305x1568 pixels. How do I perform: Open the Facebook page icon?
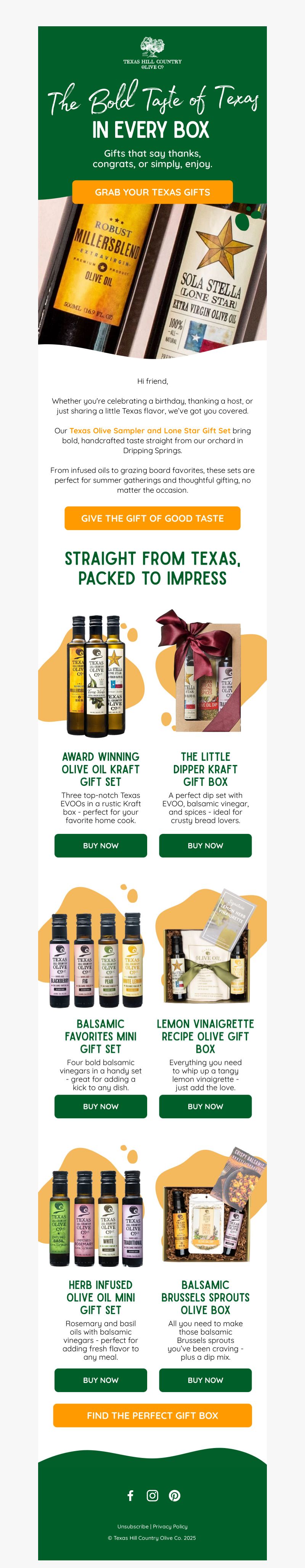pos(130,1496)
